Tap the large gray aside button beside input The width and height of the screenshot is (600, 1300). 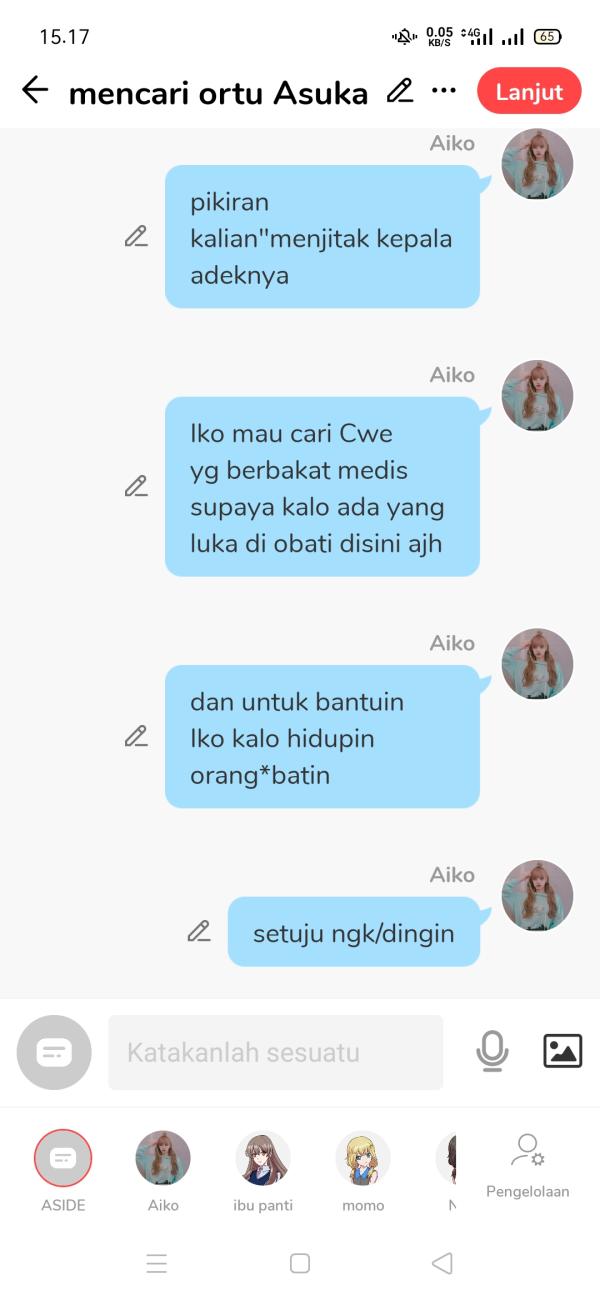pos(54,1052)
